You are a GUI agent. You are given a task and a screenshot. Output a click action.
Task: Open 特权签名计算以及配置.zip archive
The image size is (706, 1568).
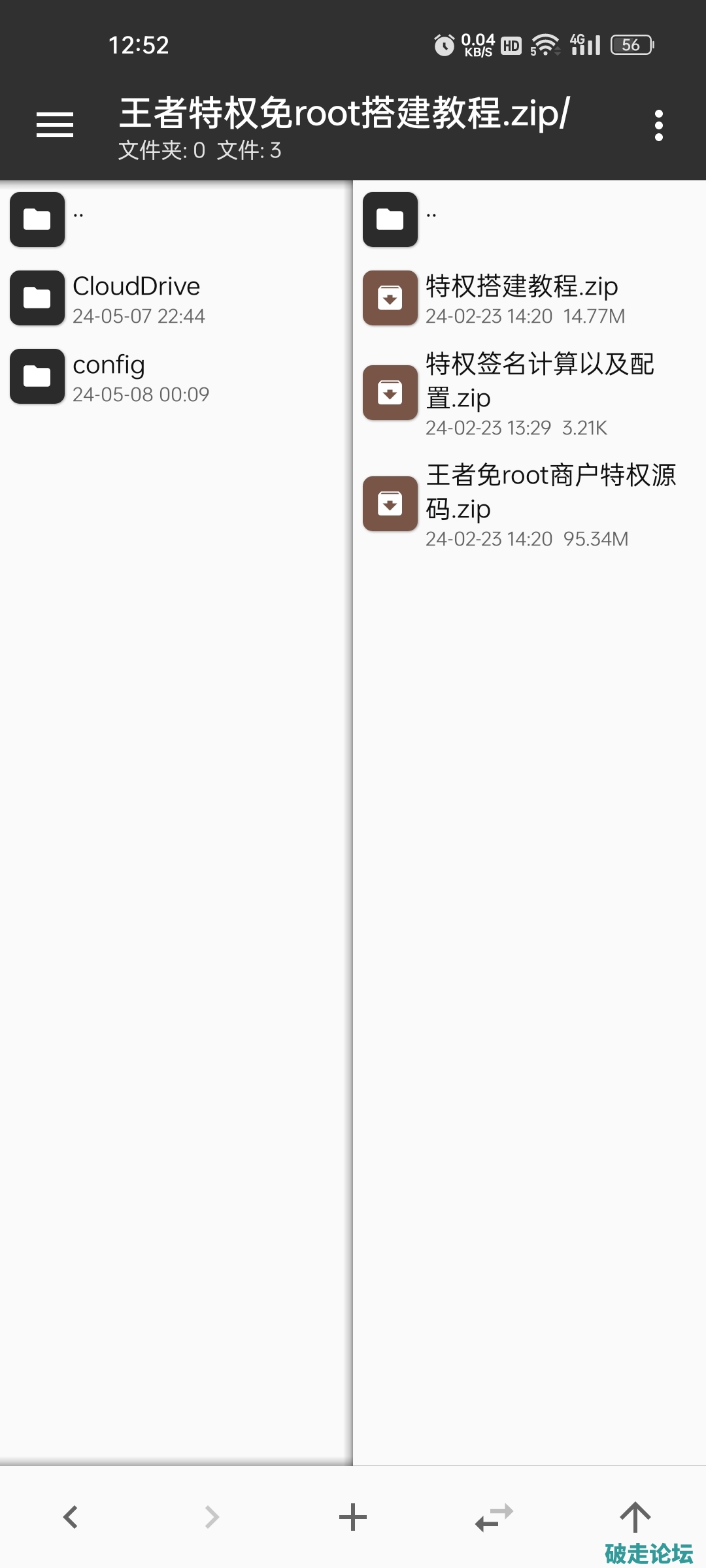(539, 393)
